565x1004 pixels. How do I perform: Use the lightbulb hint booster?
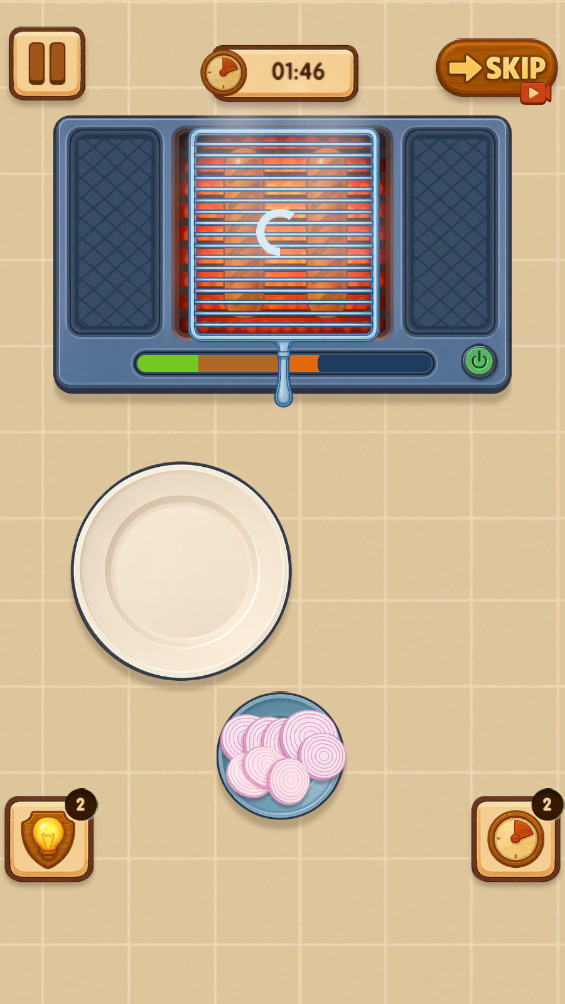(49, 838)
